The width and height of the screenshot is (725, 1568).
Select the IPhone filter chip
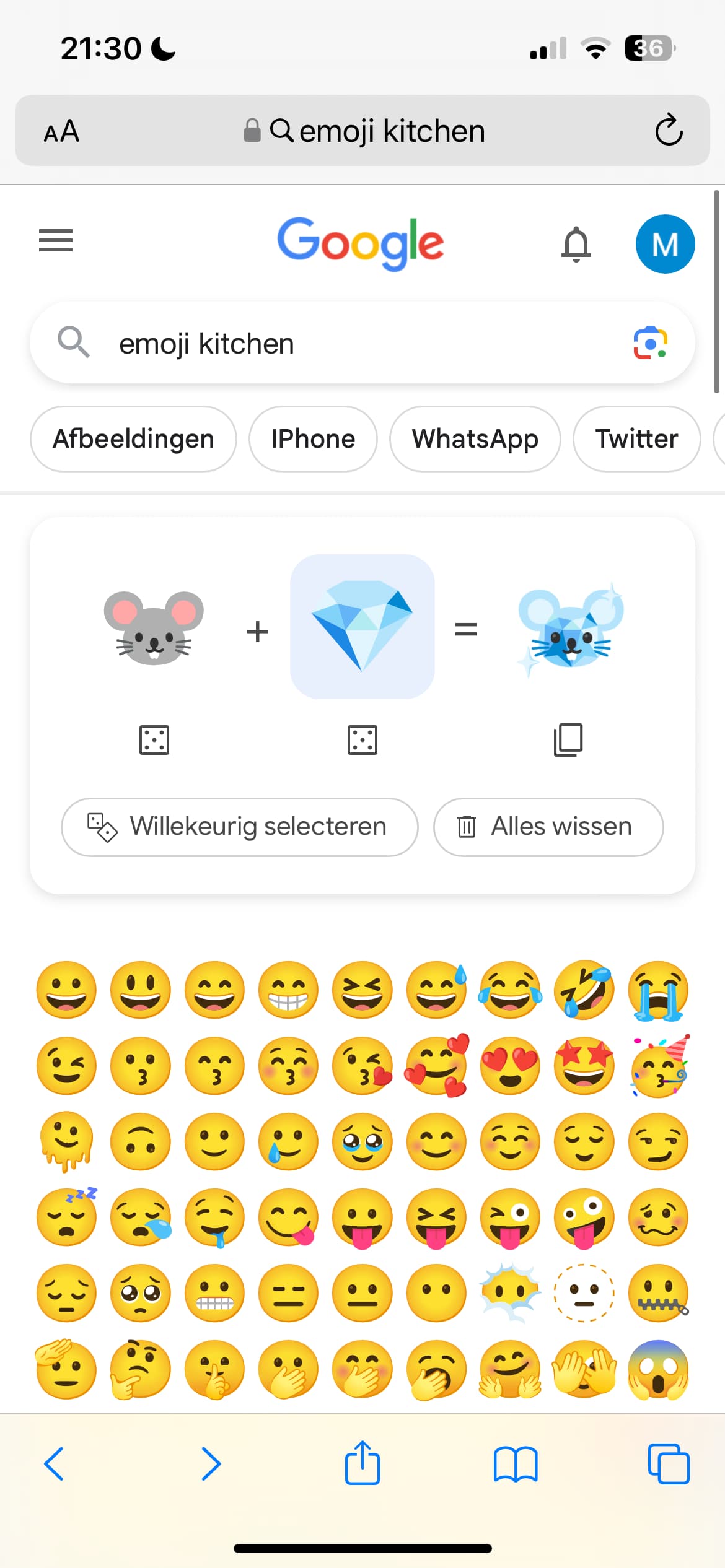(x=313, y=439)
